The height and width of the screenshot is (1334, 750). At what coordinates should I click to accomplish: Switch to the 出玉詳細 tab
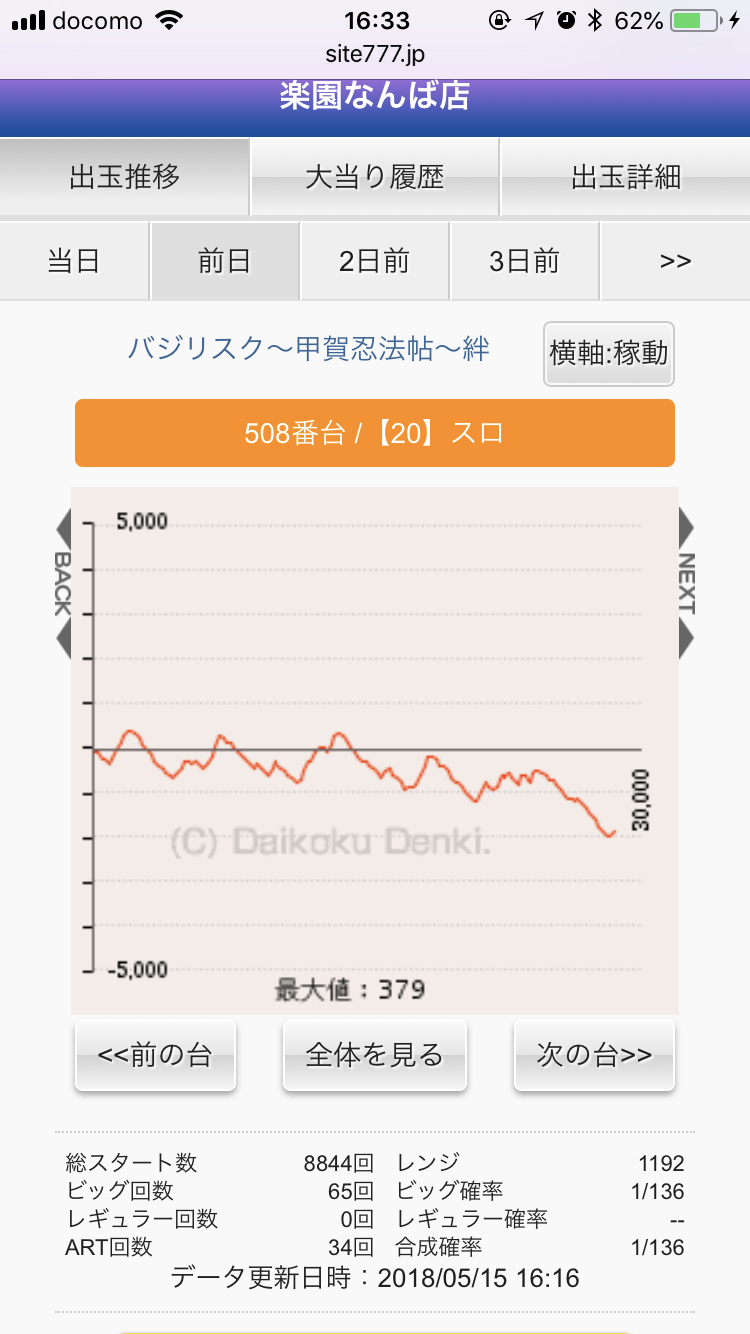[626, 177]
